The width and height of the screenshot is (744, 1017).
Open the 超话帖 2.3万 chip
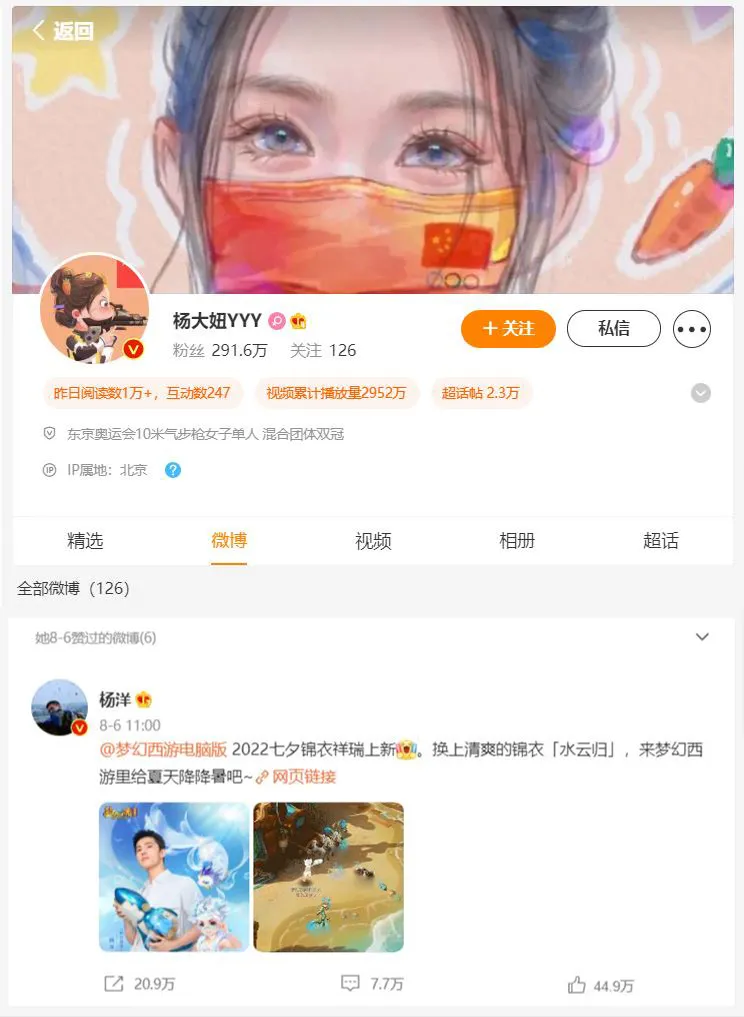pos(480,393)
